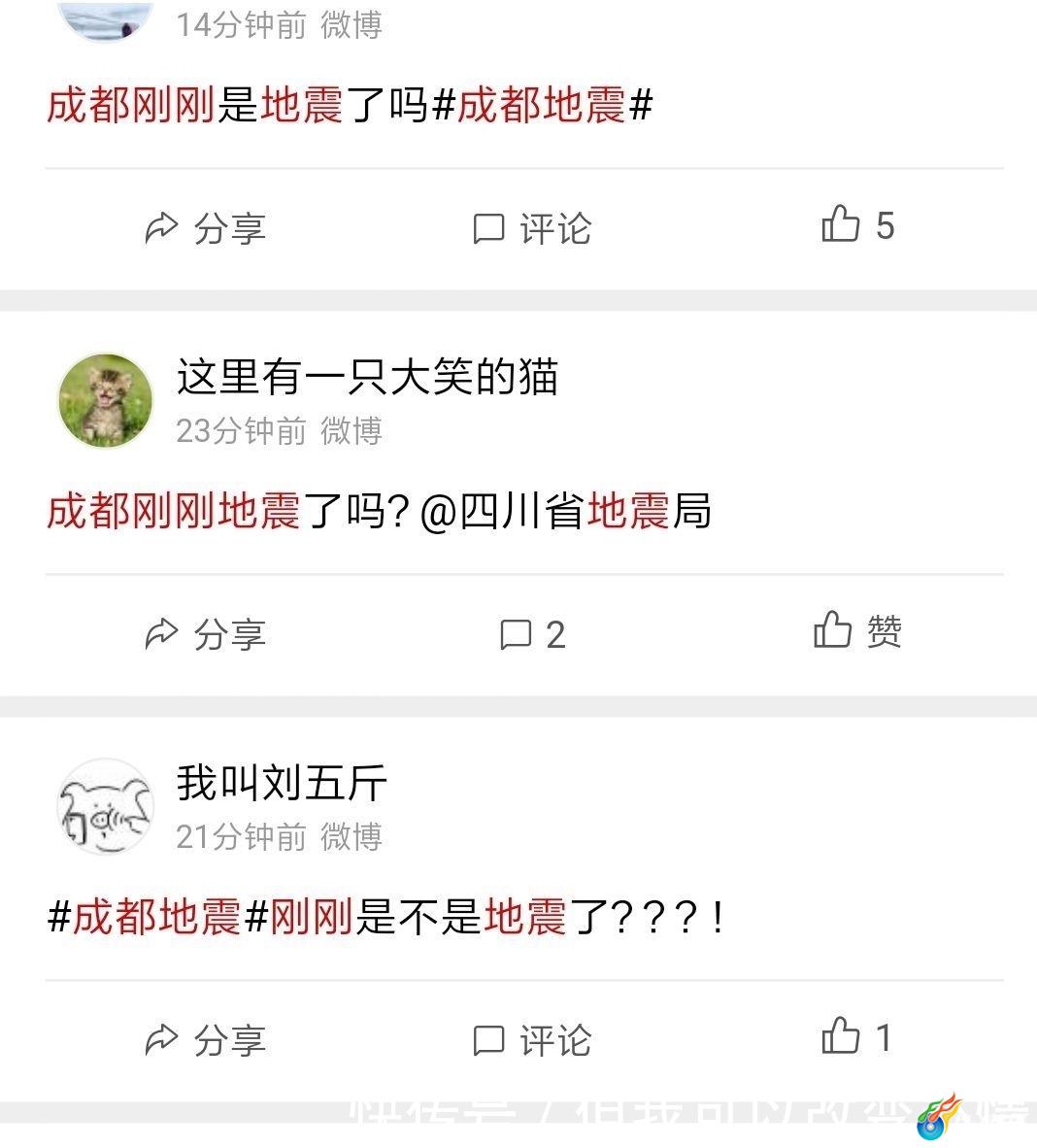Comment on the post with 5 likes

pos(531,228)
